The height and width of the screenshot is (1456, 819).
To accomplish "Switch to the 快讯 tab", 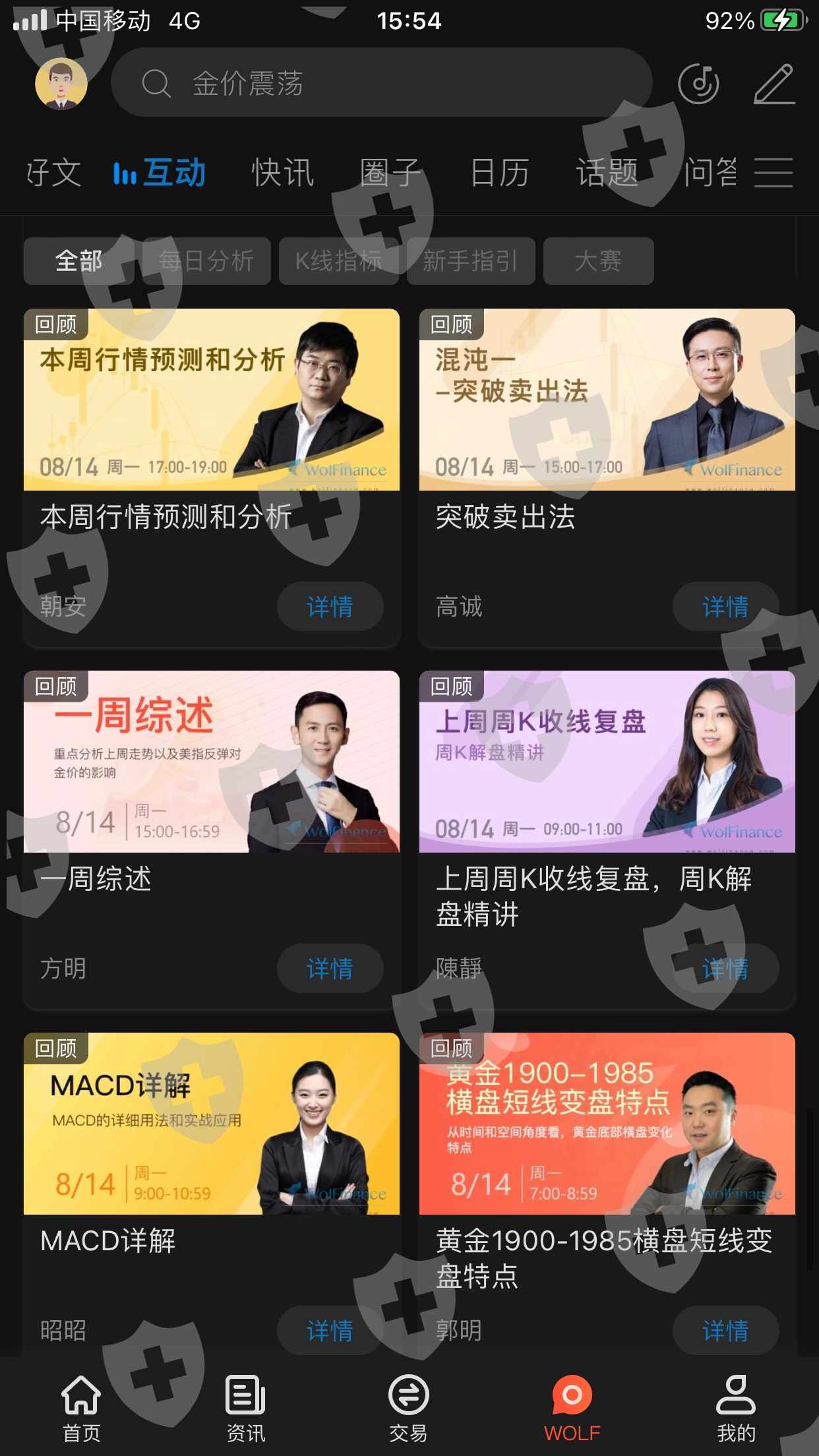I will click(283, 173).
